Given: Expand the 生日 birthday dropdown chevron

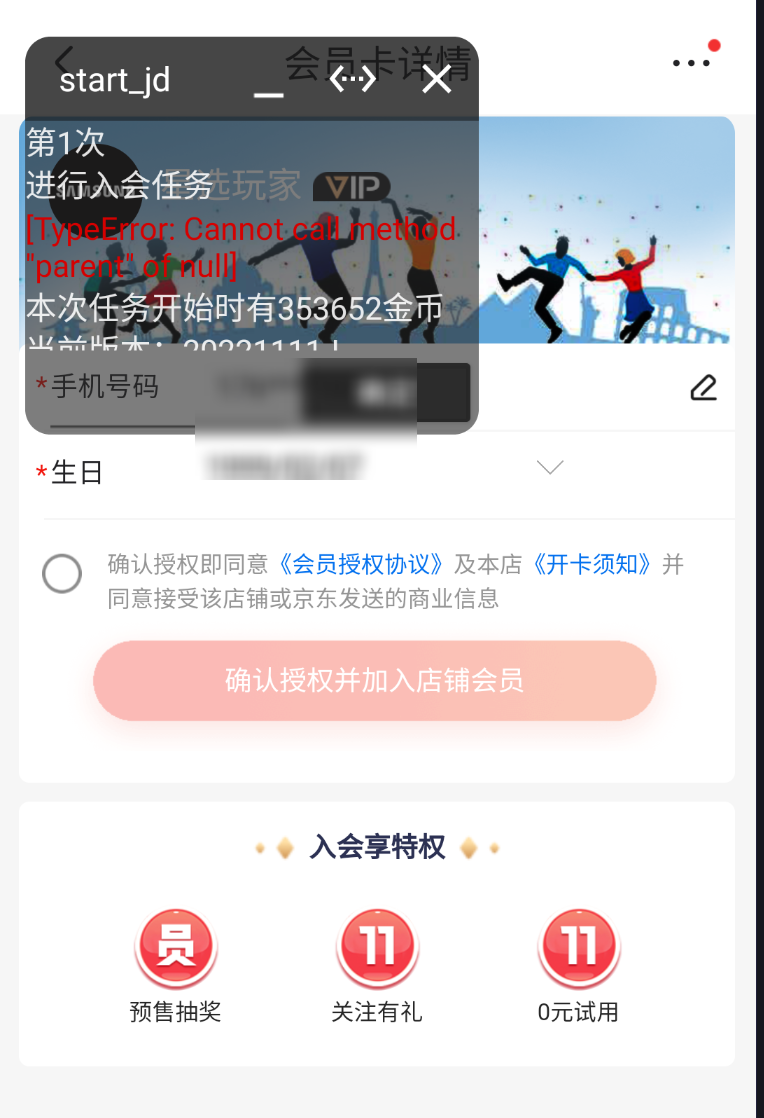Looking at the screenshot, I should 548,467.
